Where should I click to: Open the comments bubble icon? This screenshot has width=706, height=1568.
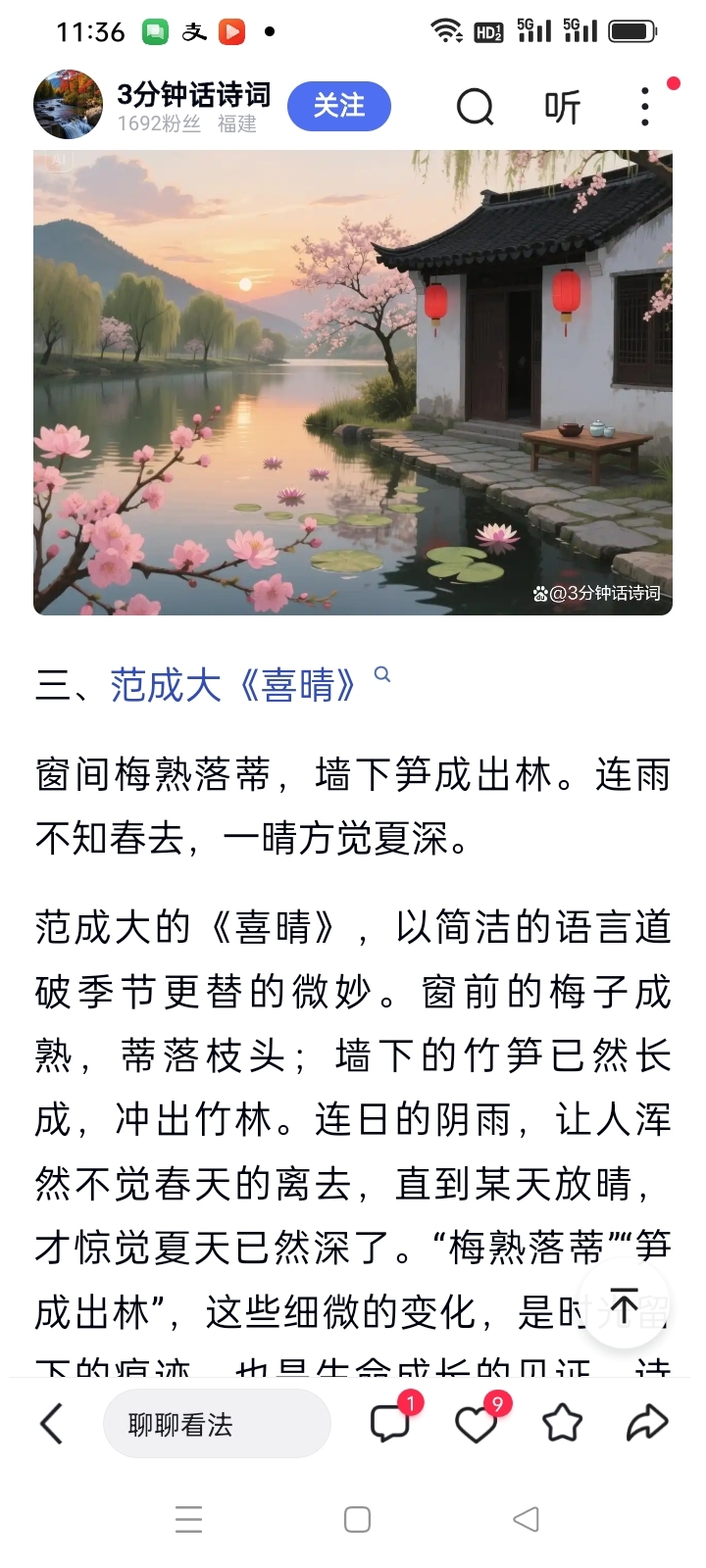(x=390, y=1423)
